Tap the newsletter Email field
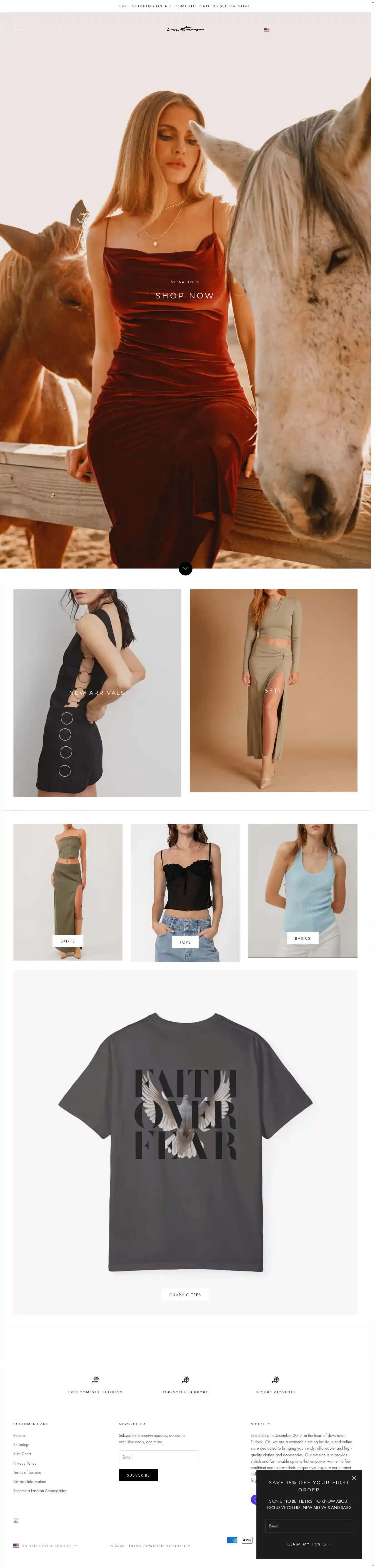The width and height of the screenshot is (375, 1568). click(158, 1457)
